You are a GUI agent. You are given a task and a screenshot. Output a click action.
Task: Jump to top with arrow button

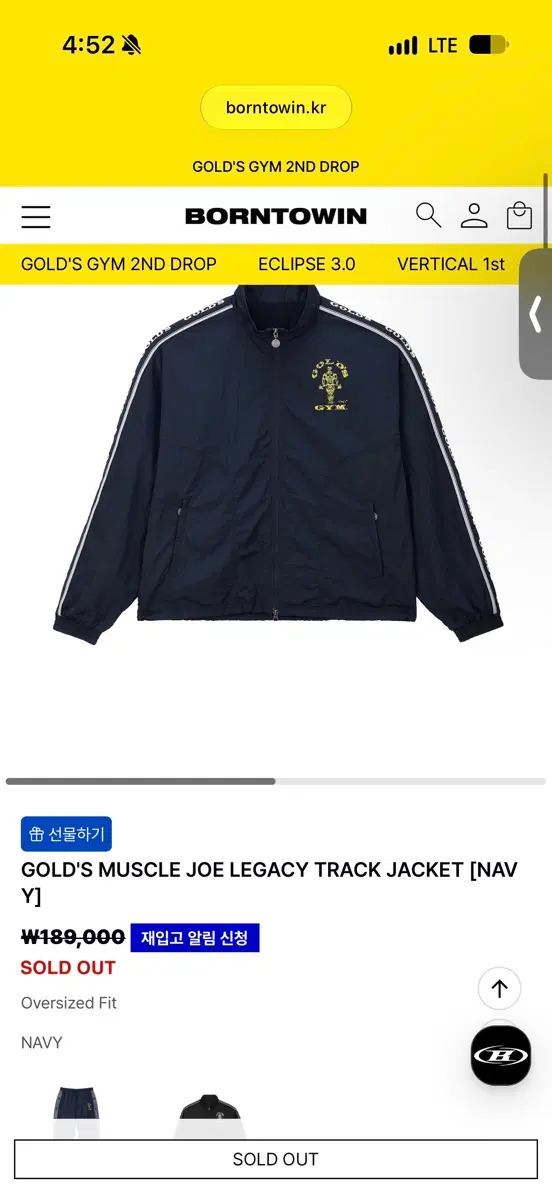499,989
